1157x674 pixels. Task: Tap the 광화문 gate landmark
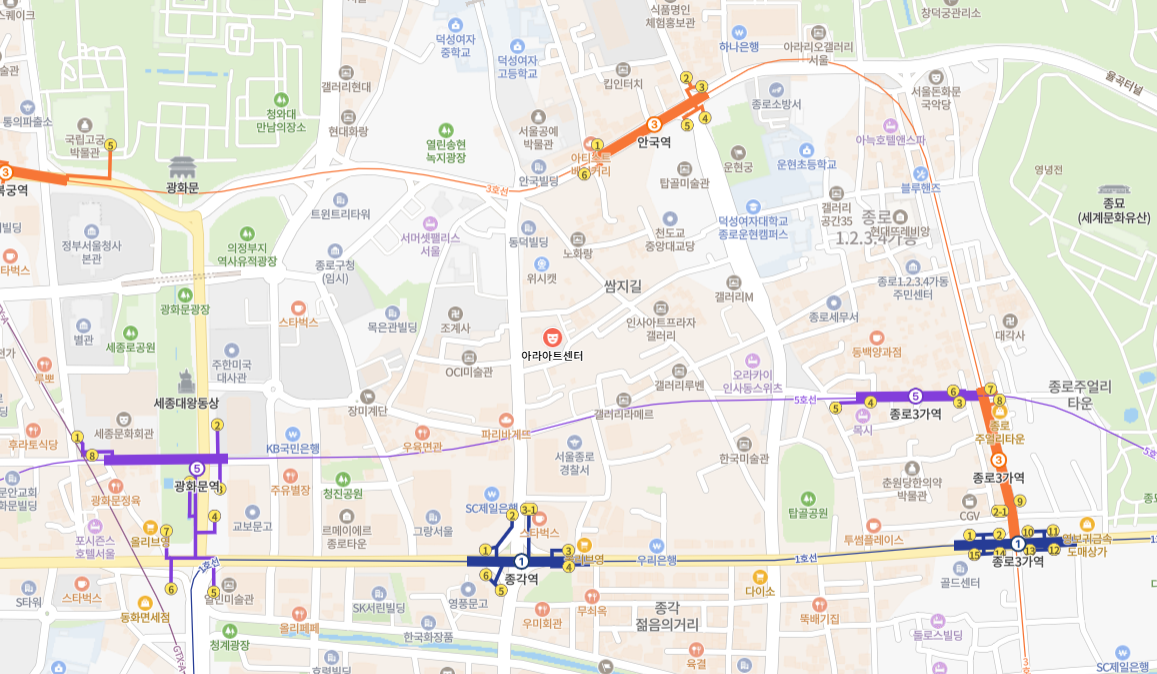click(x=182, y=167)
